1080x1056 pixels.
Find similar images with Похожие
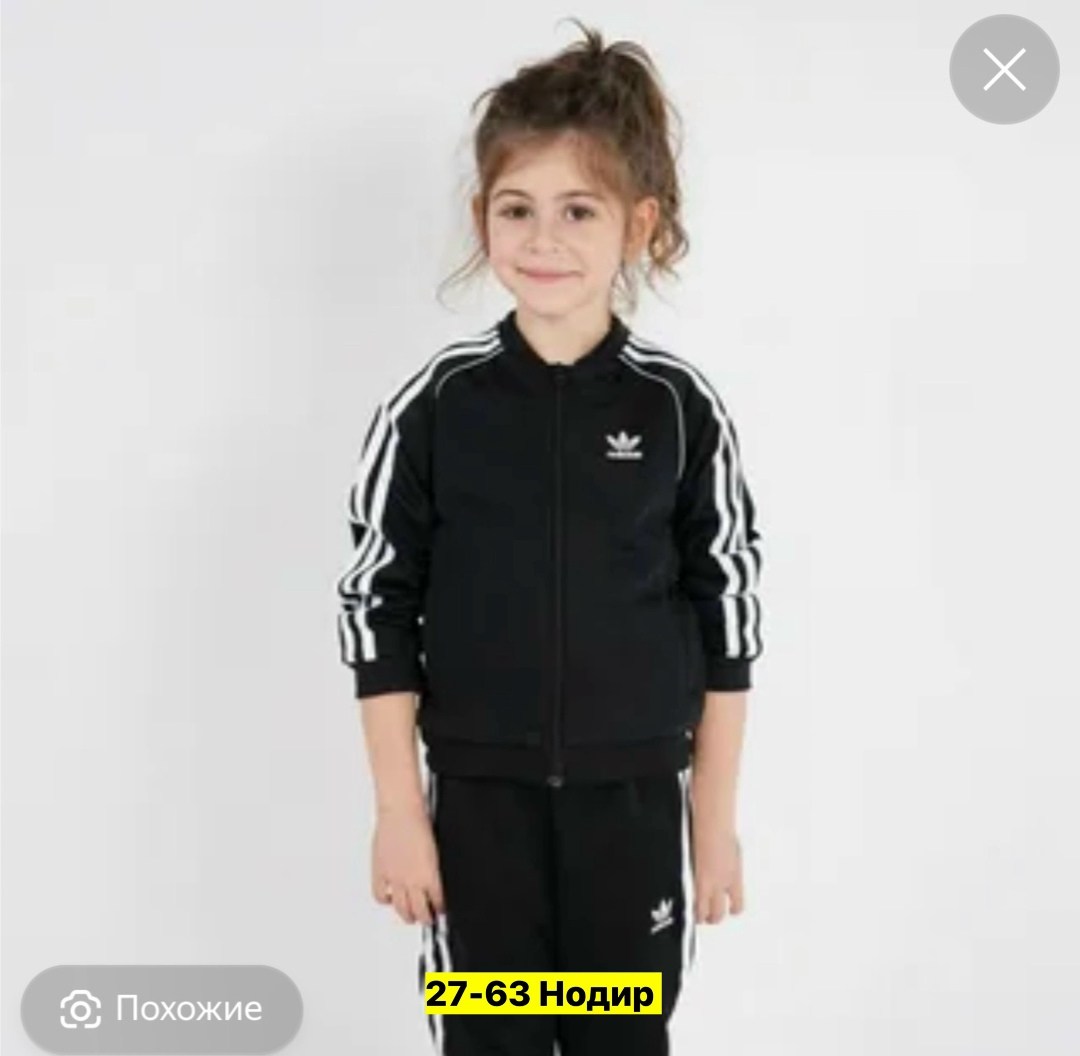pyautogui.click(x=162, y=1010)
